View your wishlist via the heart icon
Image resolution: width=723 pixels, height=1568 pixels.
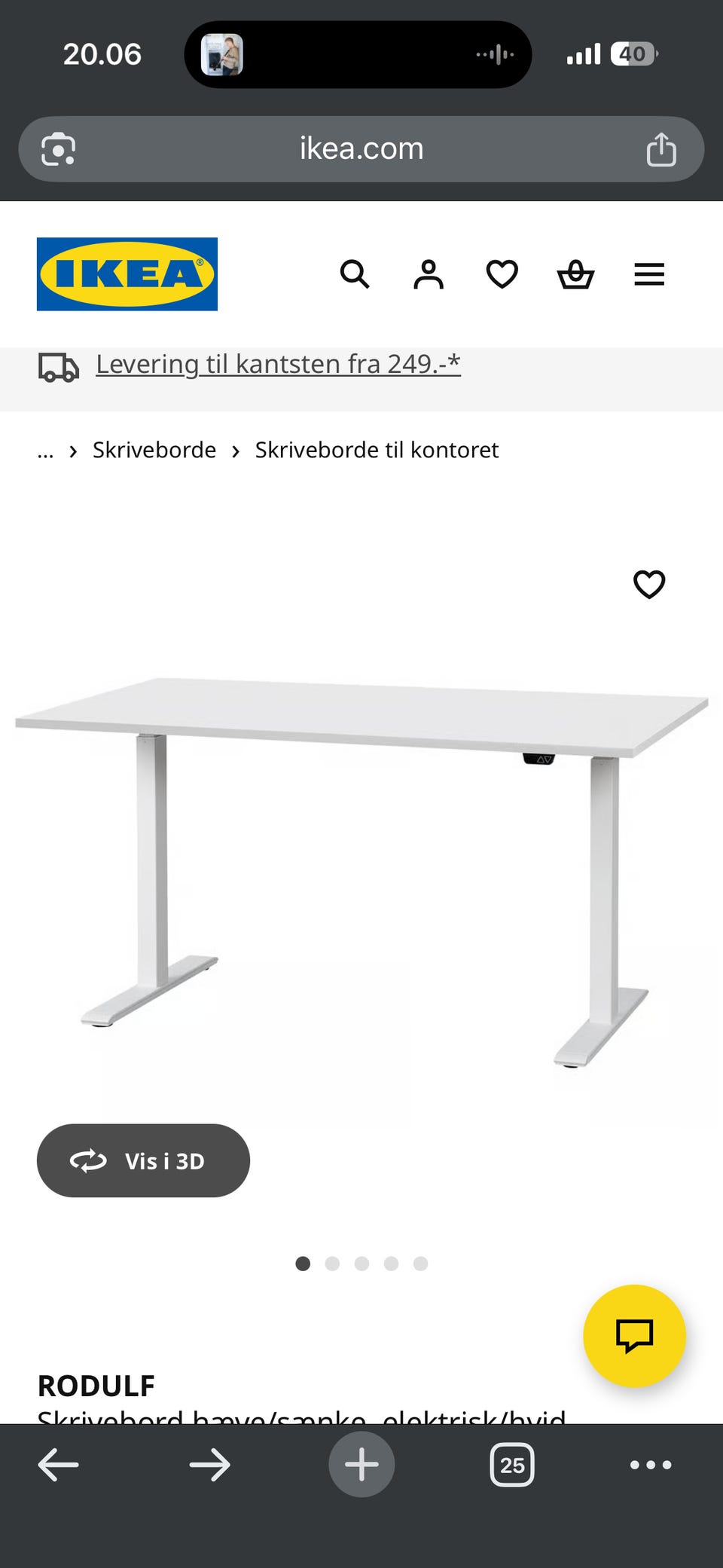click(x=501, y=274)
